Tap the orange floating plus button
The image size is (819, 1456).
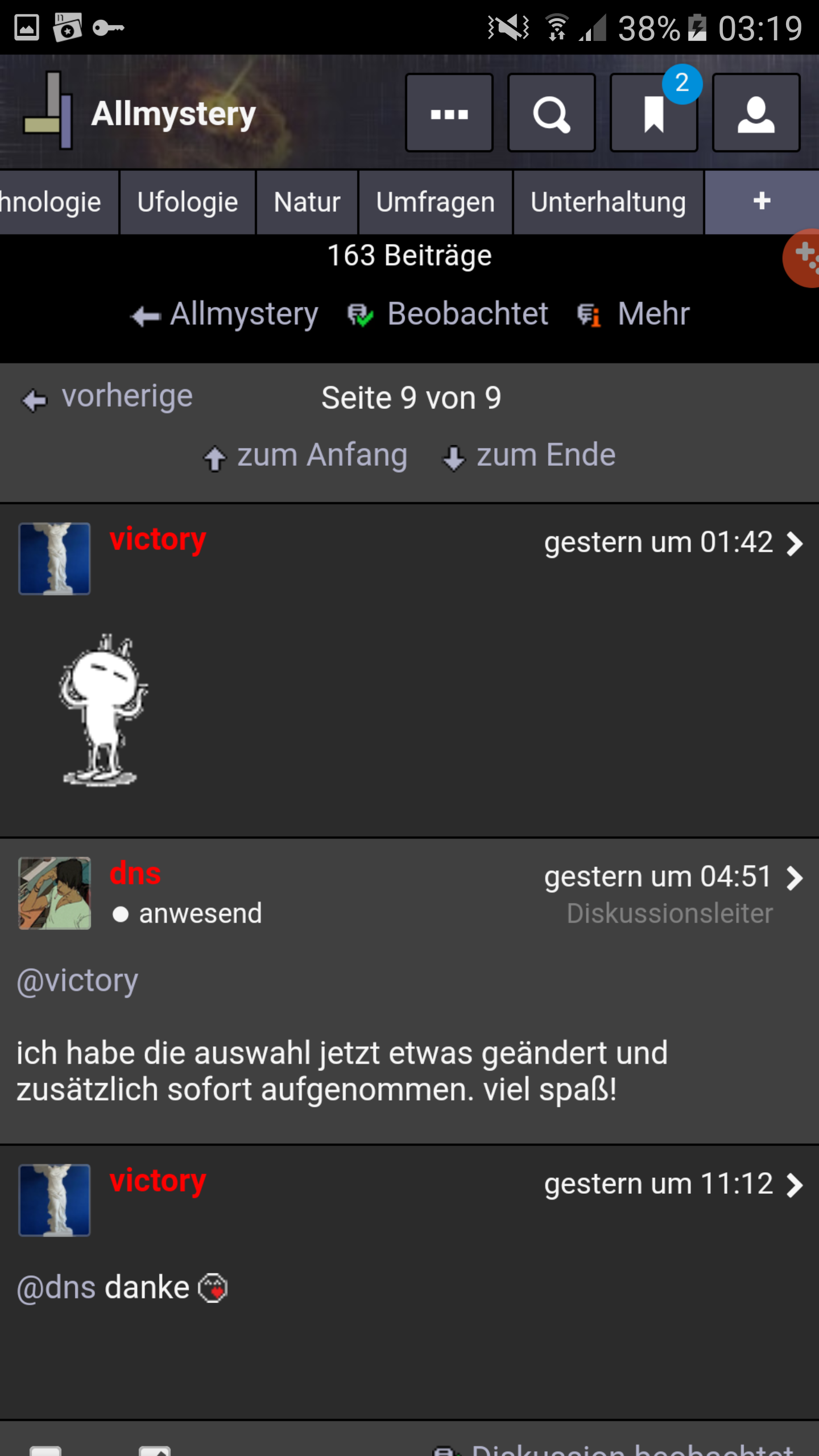tap(803, 258)
